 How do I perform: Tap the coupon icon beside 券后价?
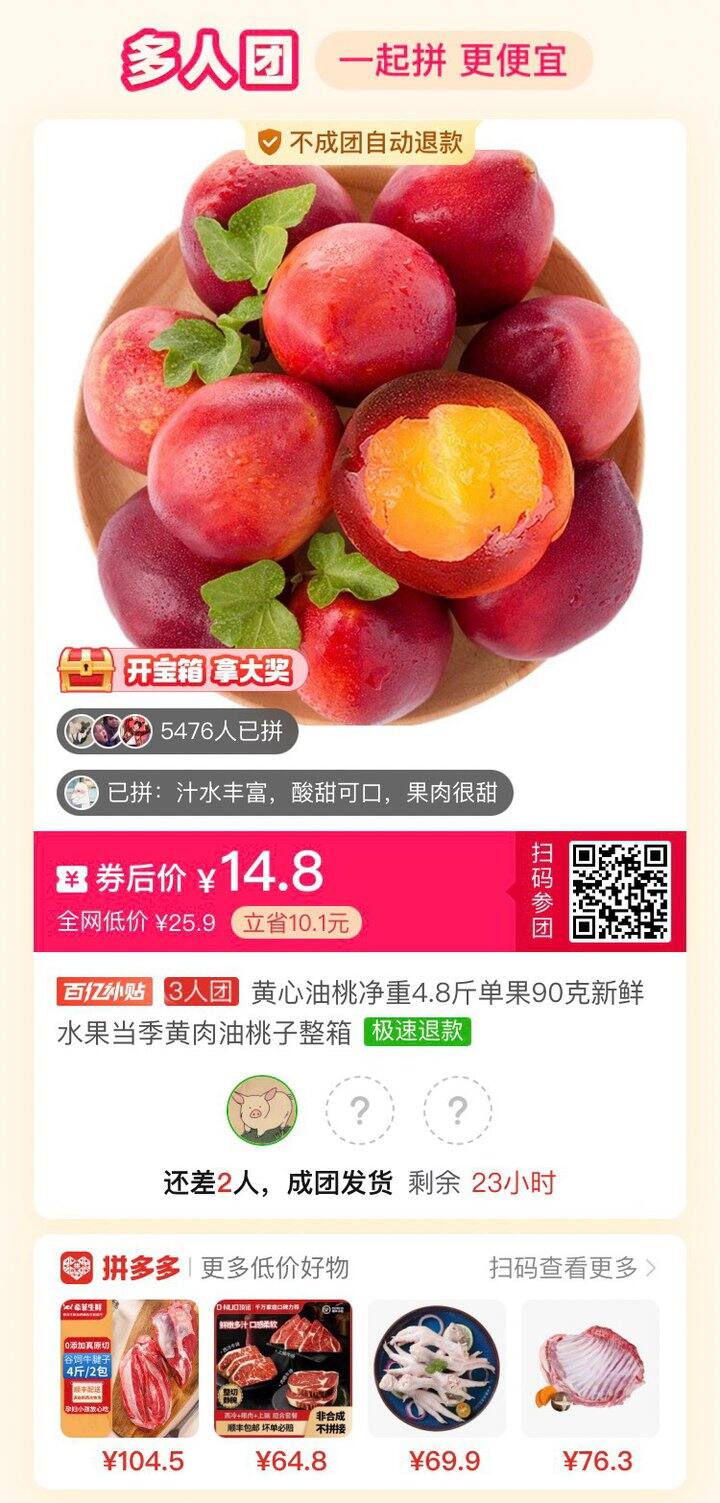(68, 872)
